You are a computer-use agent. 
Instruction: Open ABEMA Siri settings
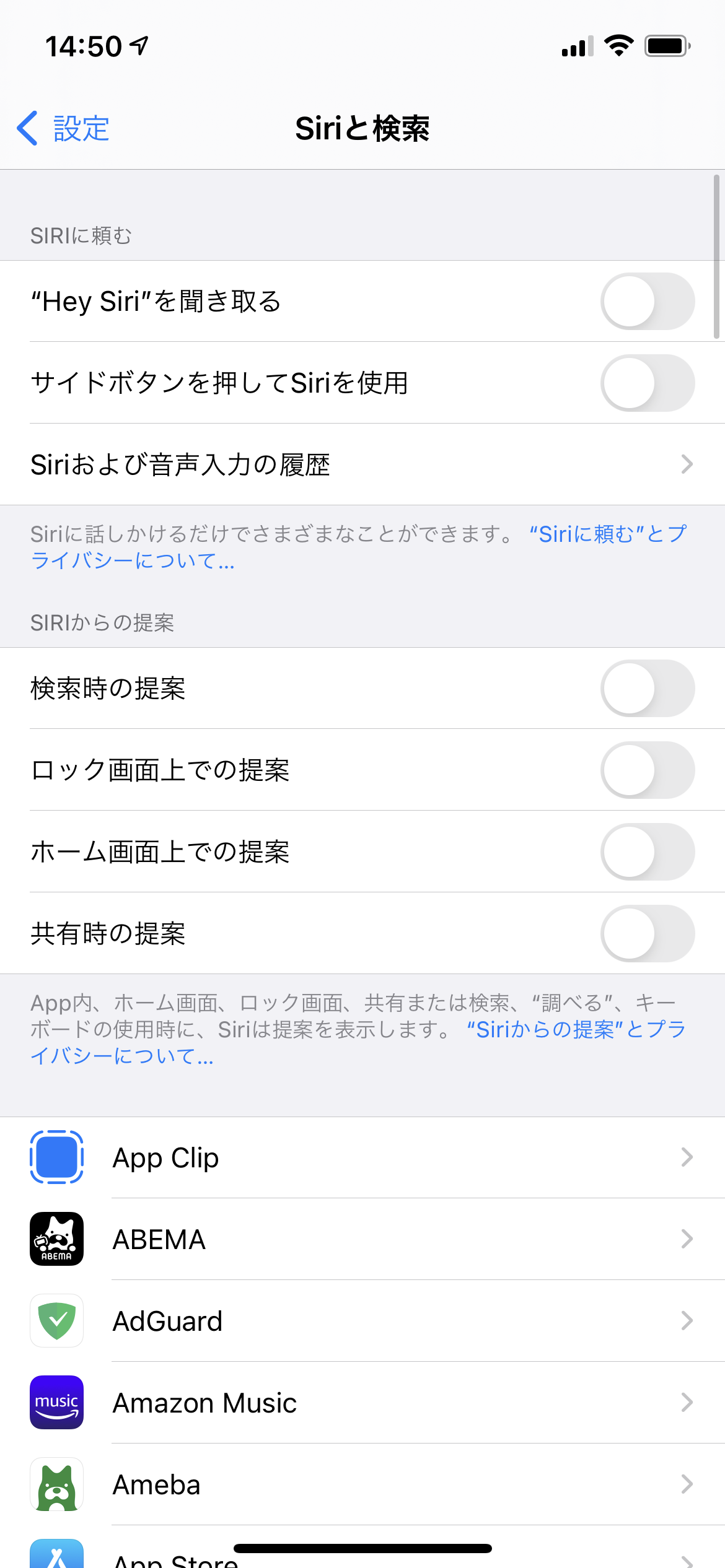(x=362, y=1240)
